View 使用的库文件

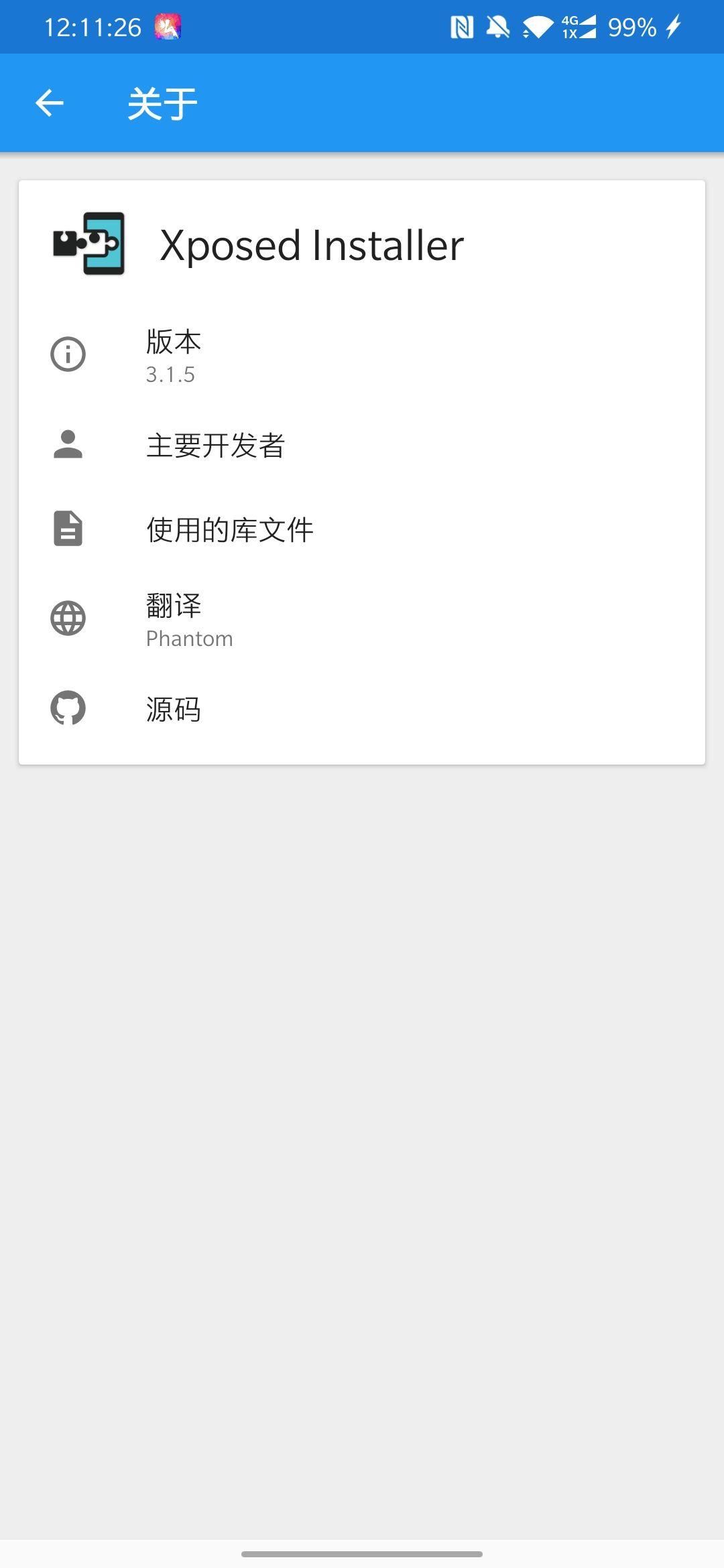pos(362,529)
